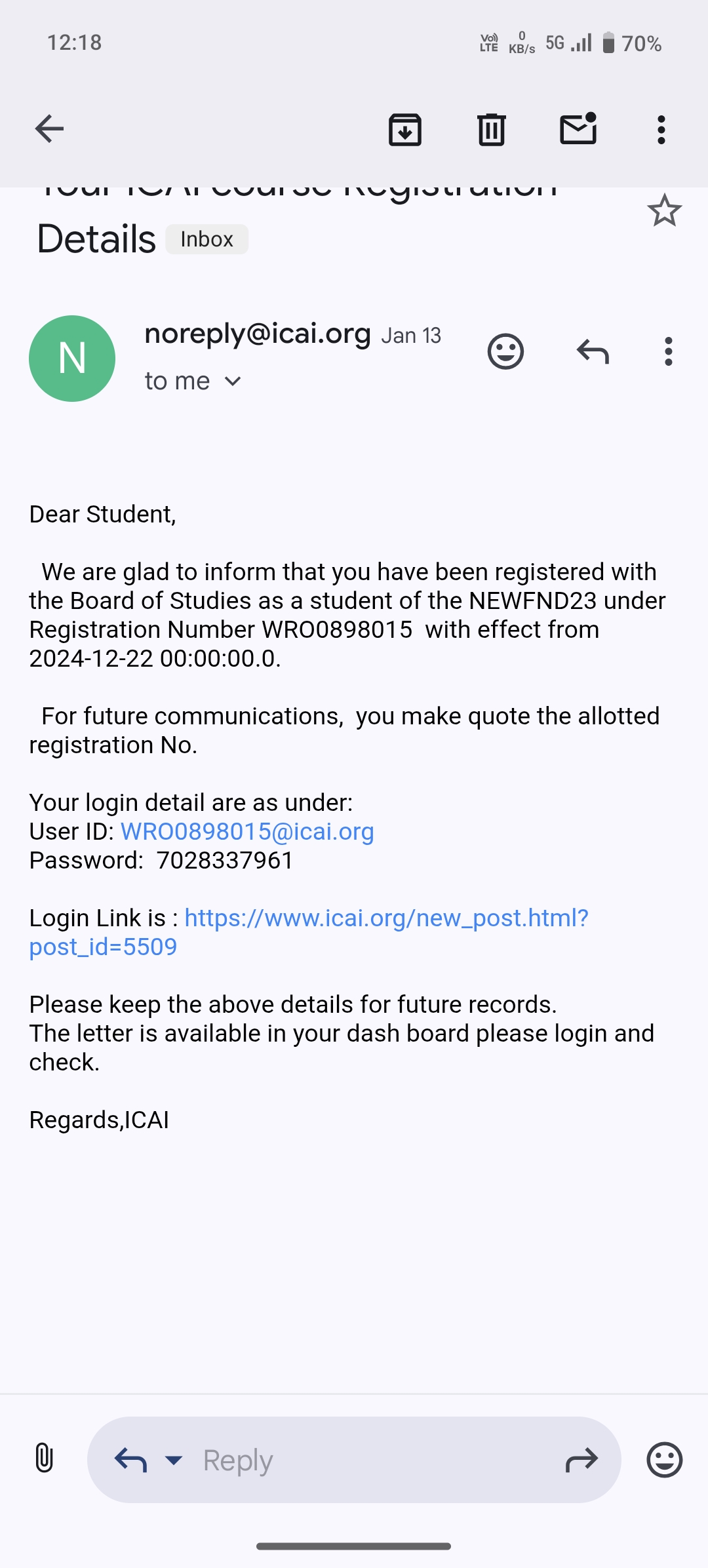Open the message options three-dot menu
The height and width of the screenshot is (1568, 708).
668,352
